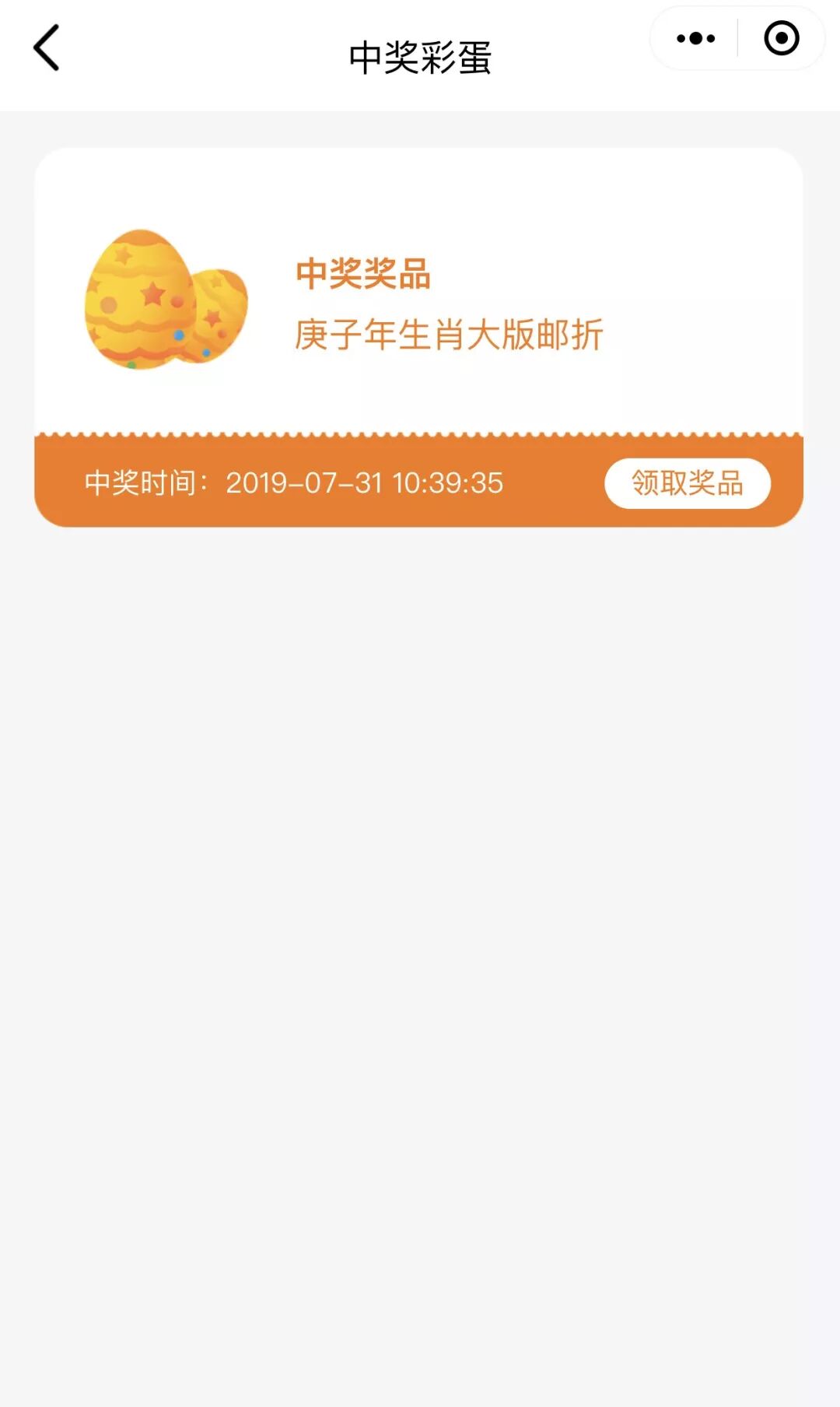Open the mini program more options menu
840x1407 pixels.
tap(695, 38)
